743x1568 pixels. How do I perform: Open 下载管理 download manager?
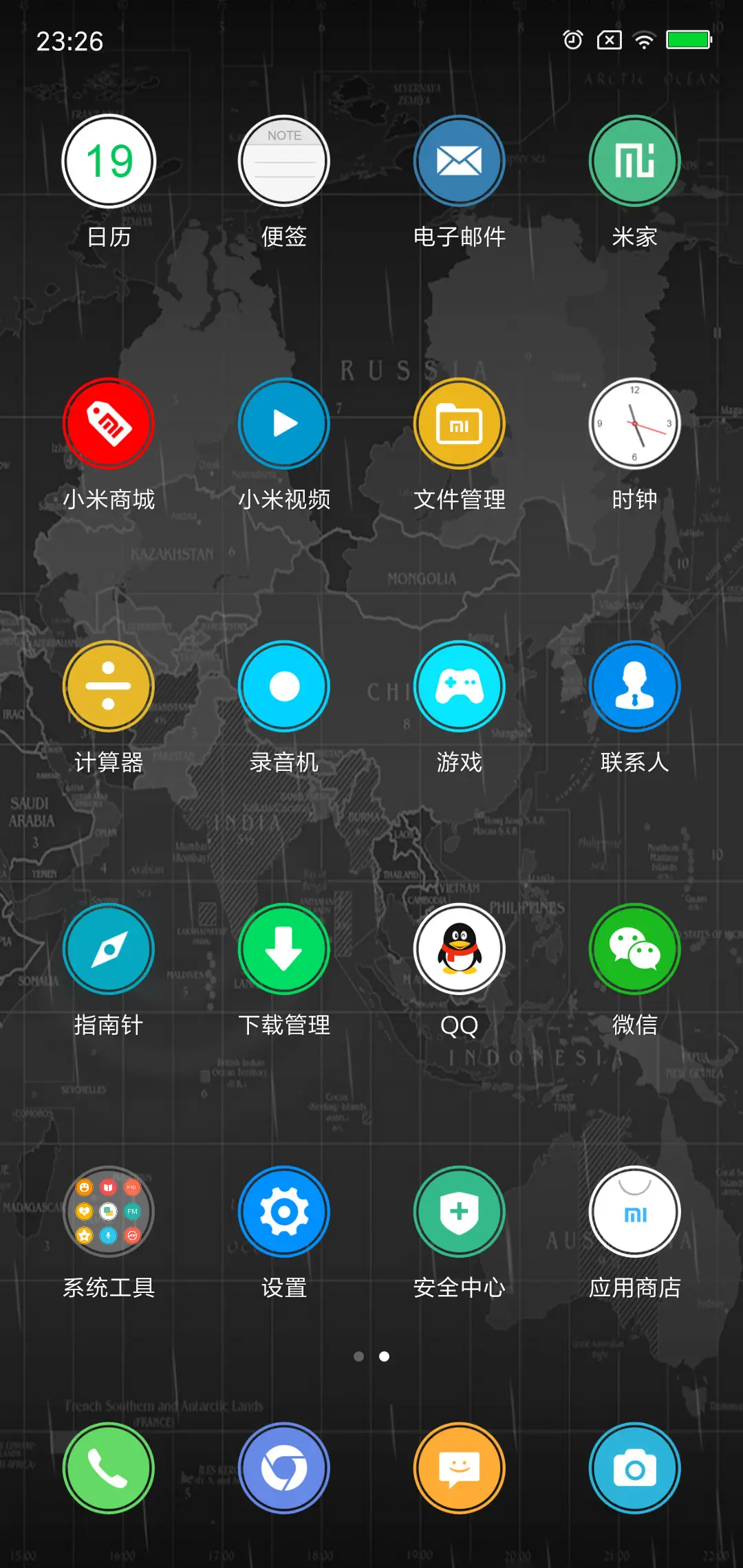click(x=283, y=949)
